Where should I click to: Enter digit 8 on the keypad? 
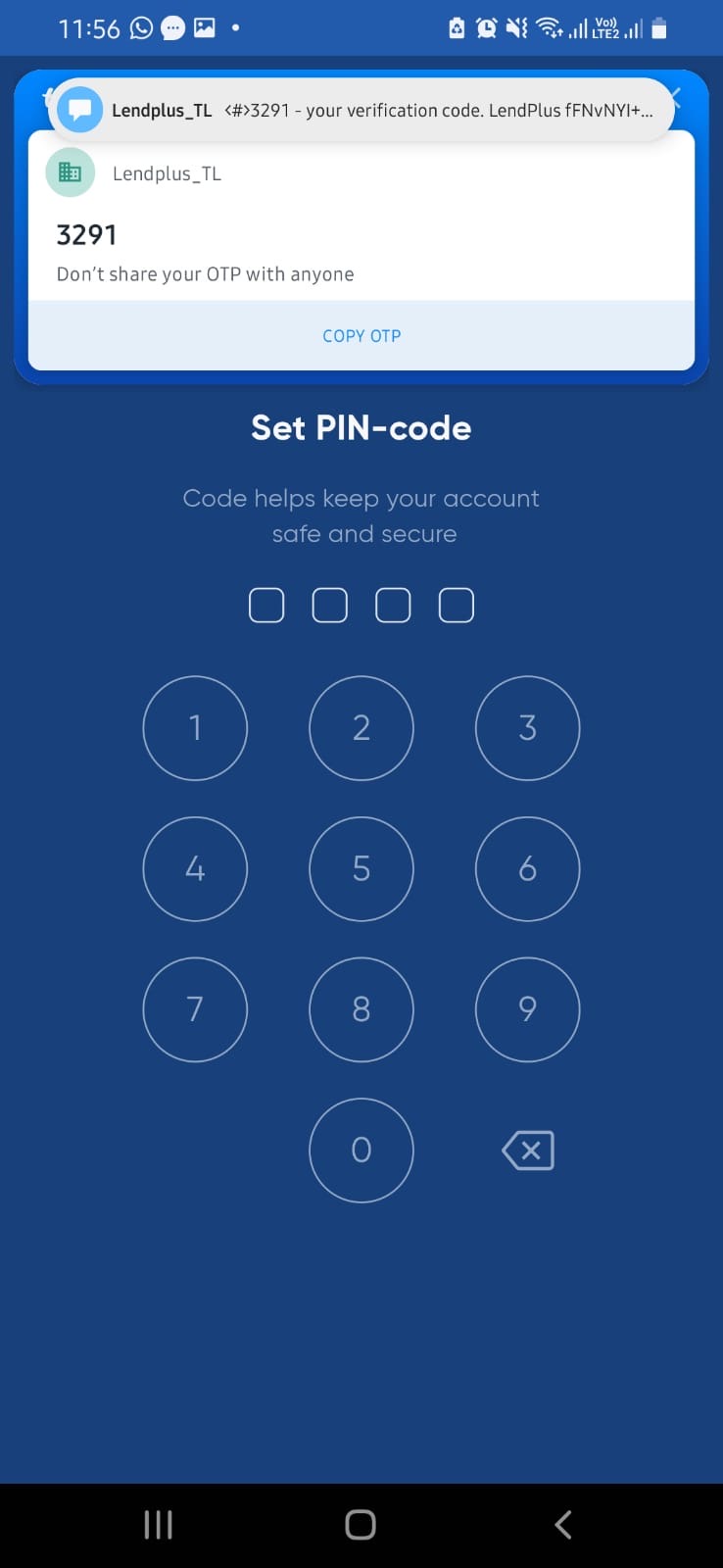click(361, 1008)
